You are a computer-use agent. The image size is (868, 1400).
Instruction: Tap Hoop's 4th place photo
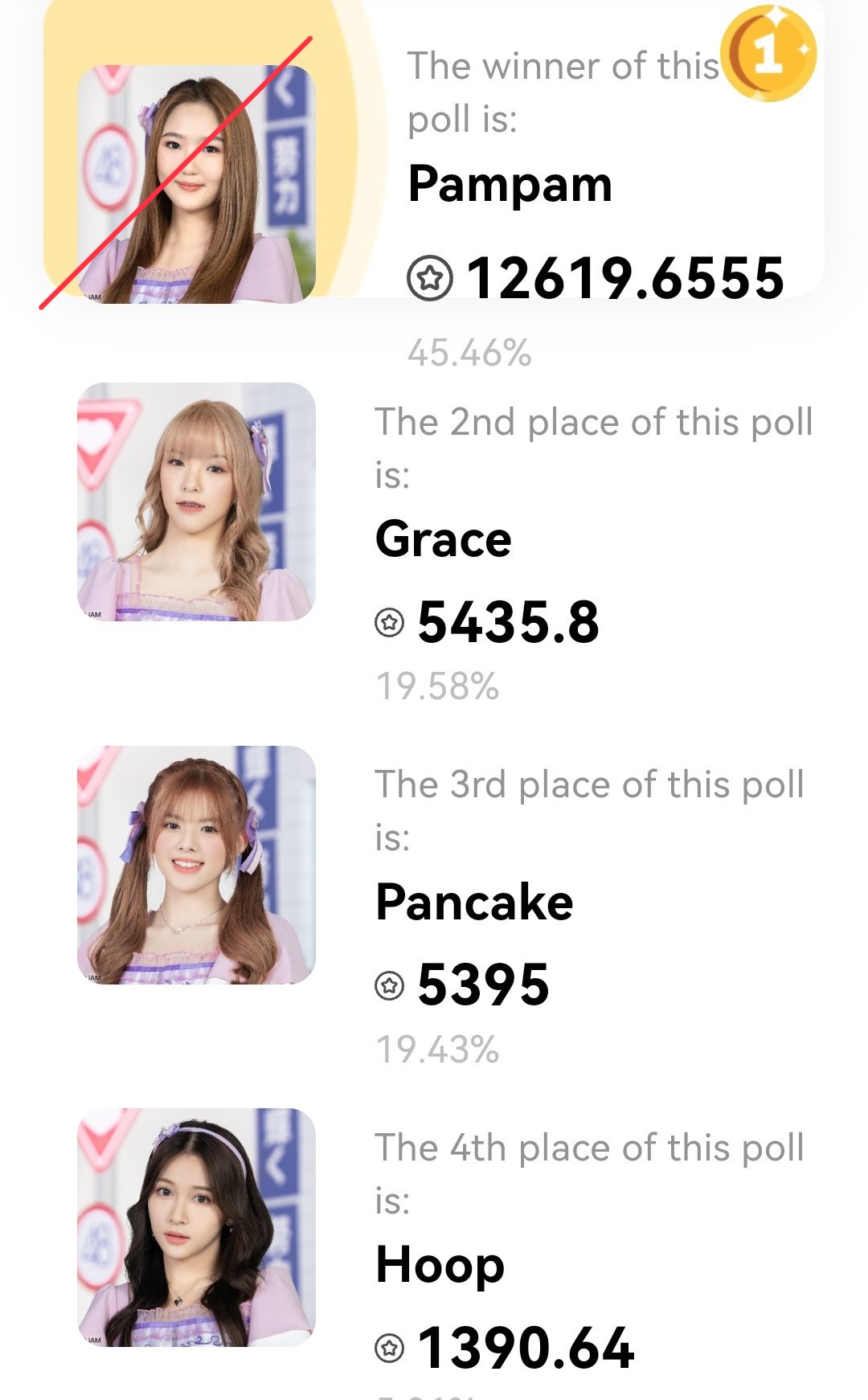[196, 1227]
